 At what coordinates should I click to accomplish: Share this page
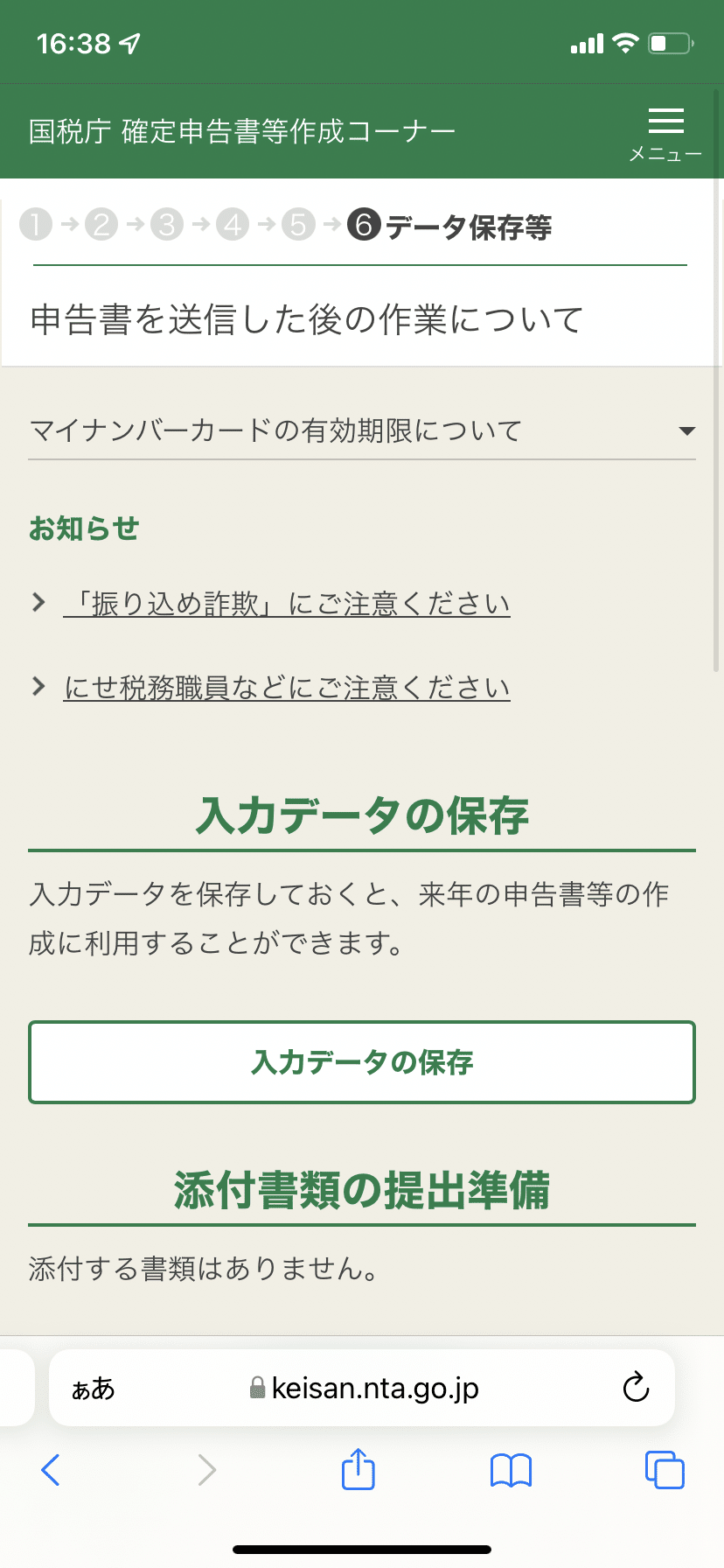tap(359, 1468)
